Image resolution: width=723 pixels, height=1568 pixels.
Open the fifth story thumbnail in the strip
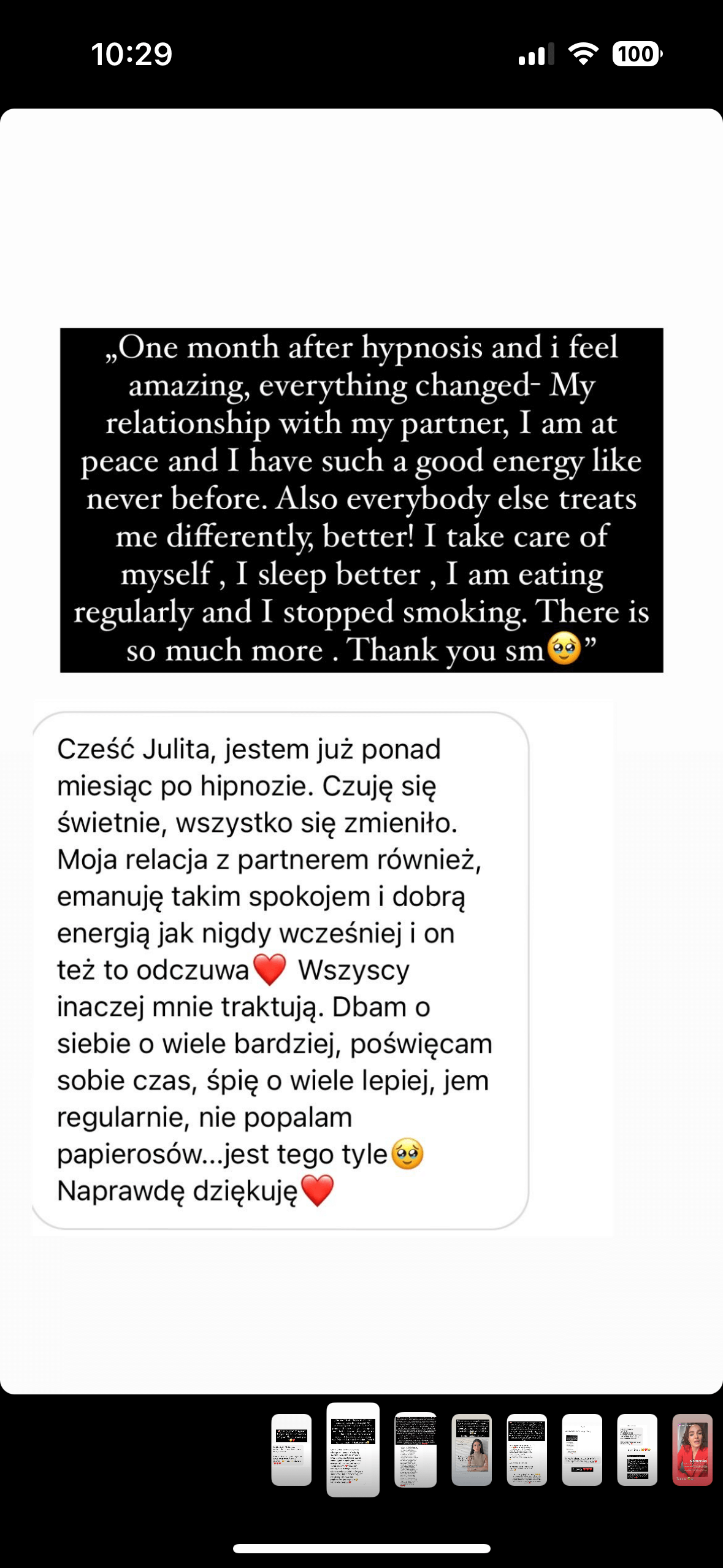(527, 1450)
